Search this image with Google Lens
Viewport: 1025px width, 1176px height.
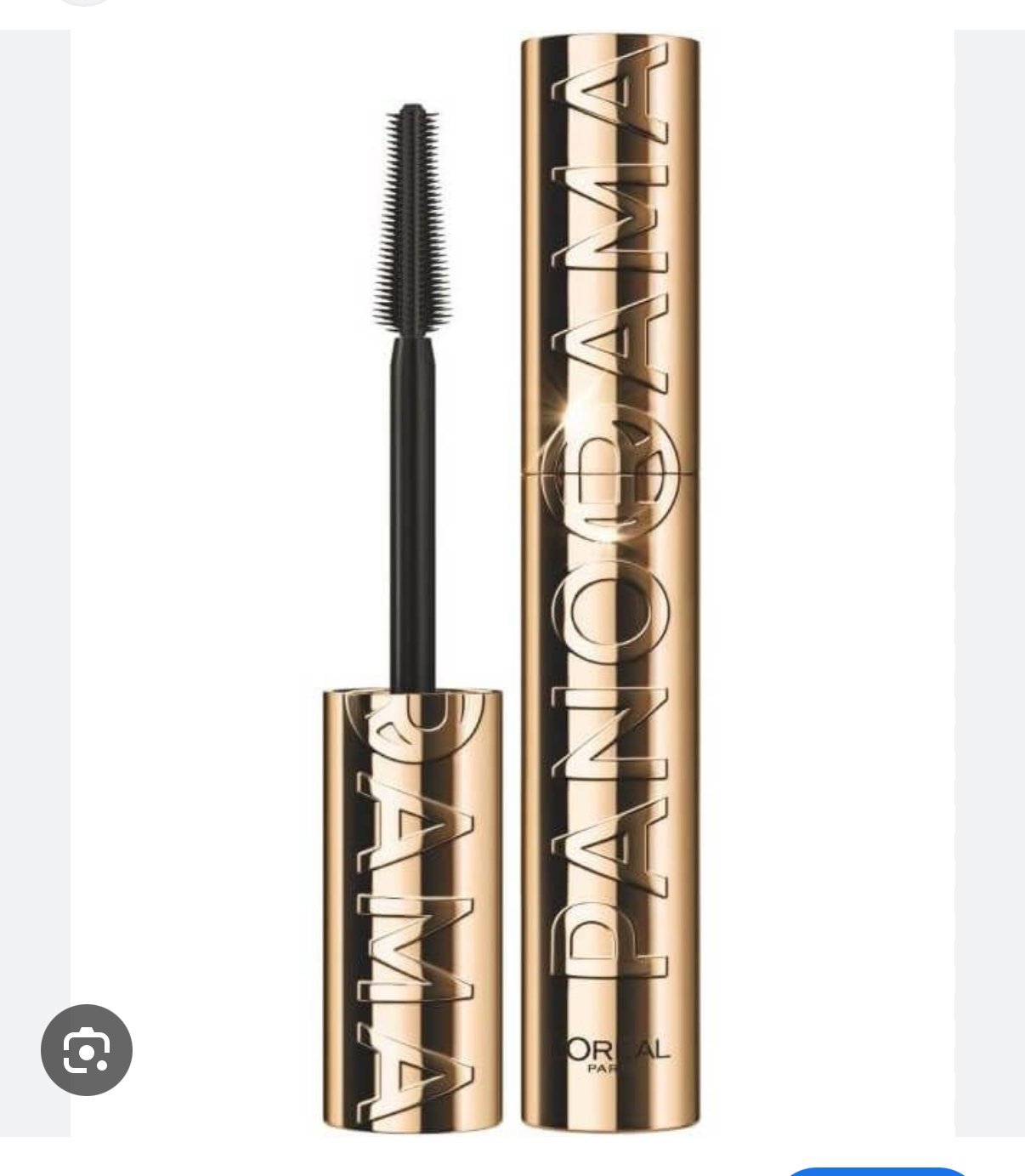(87, 1050)
